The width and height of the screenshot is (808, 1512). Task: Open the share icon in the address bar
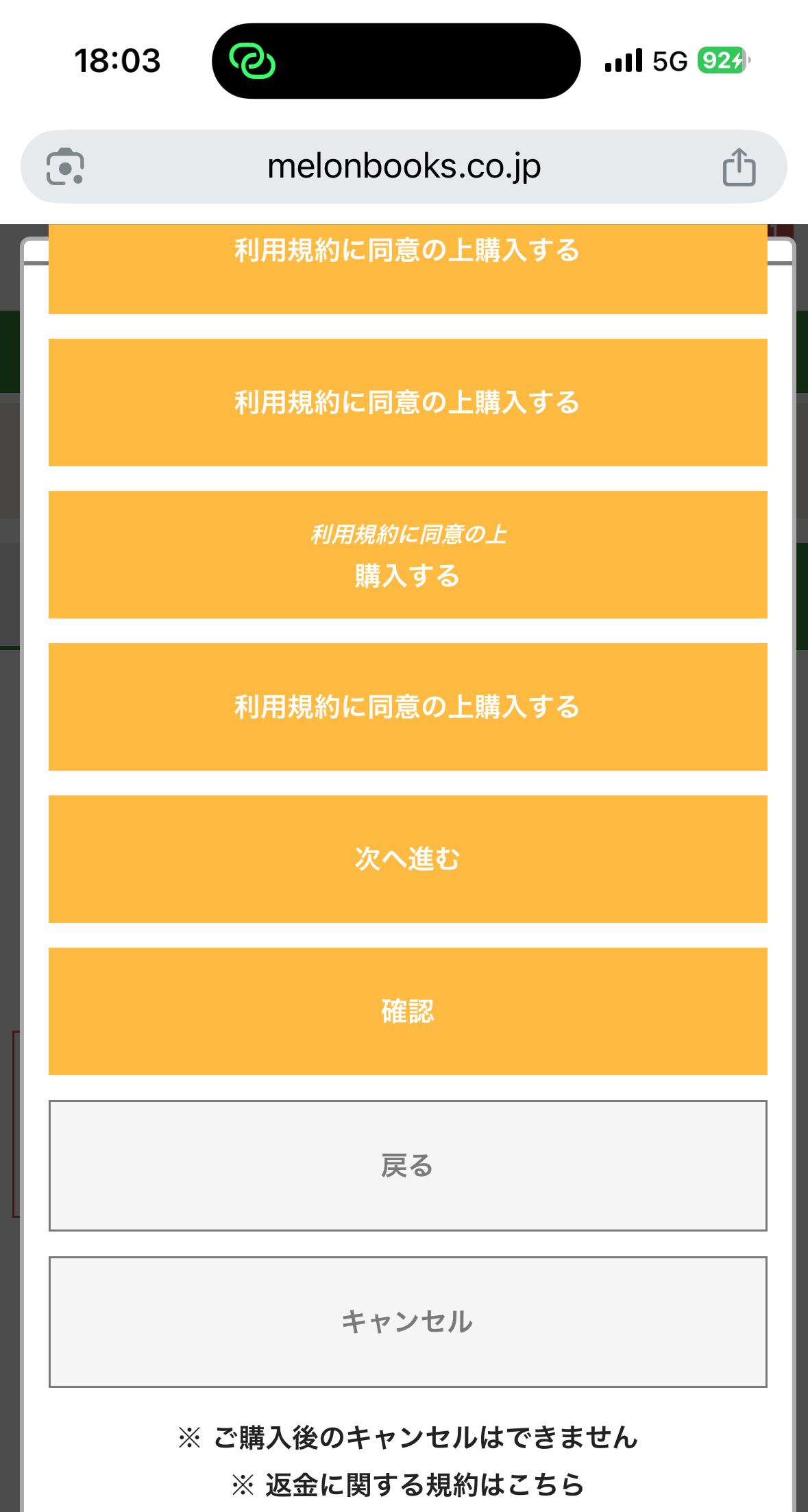[739, 167]
